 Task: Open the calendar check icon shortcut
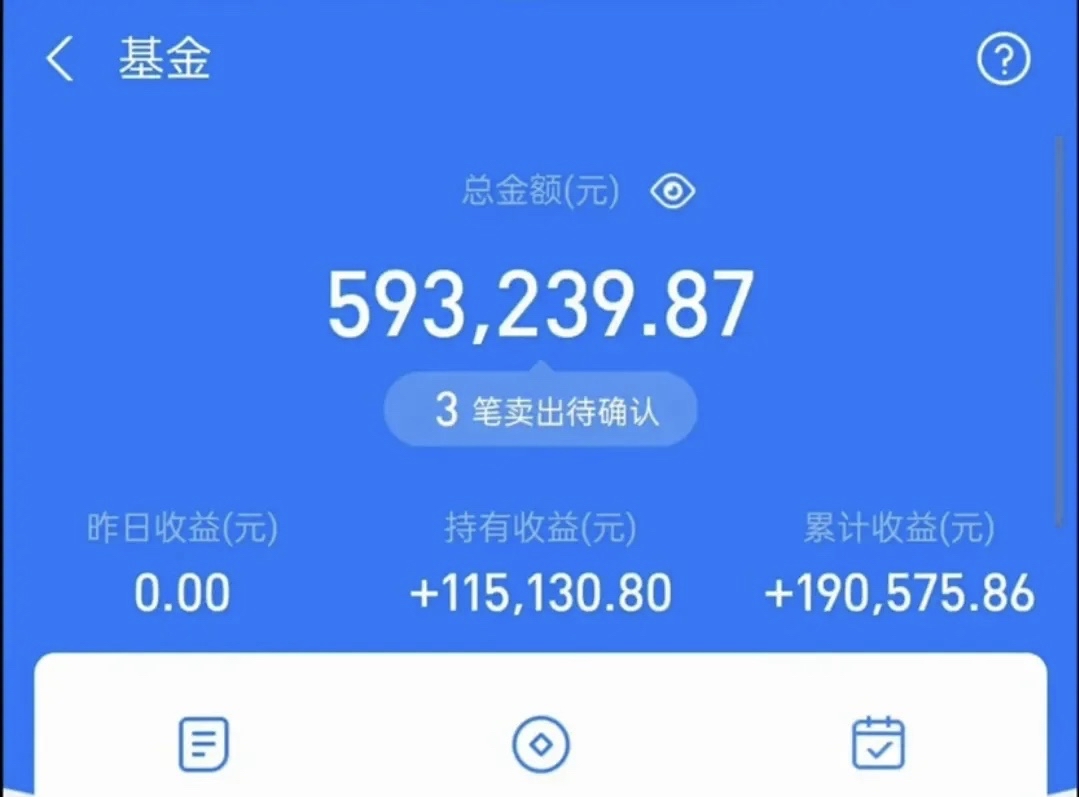pyautogui.click(x=877, y=743)
